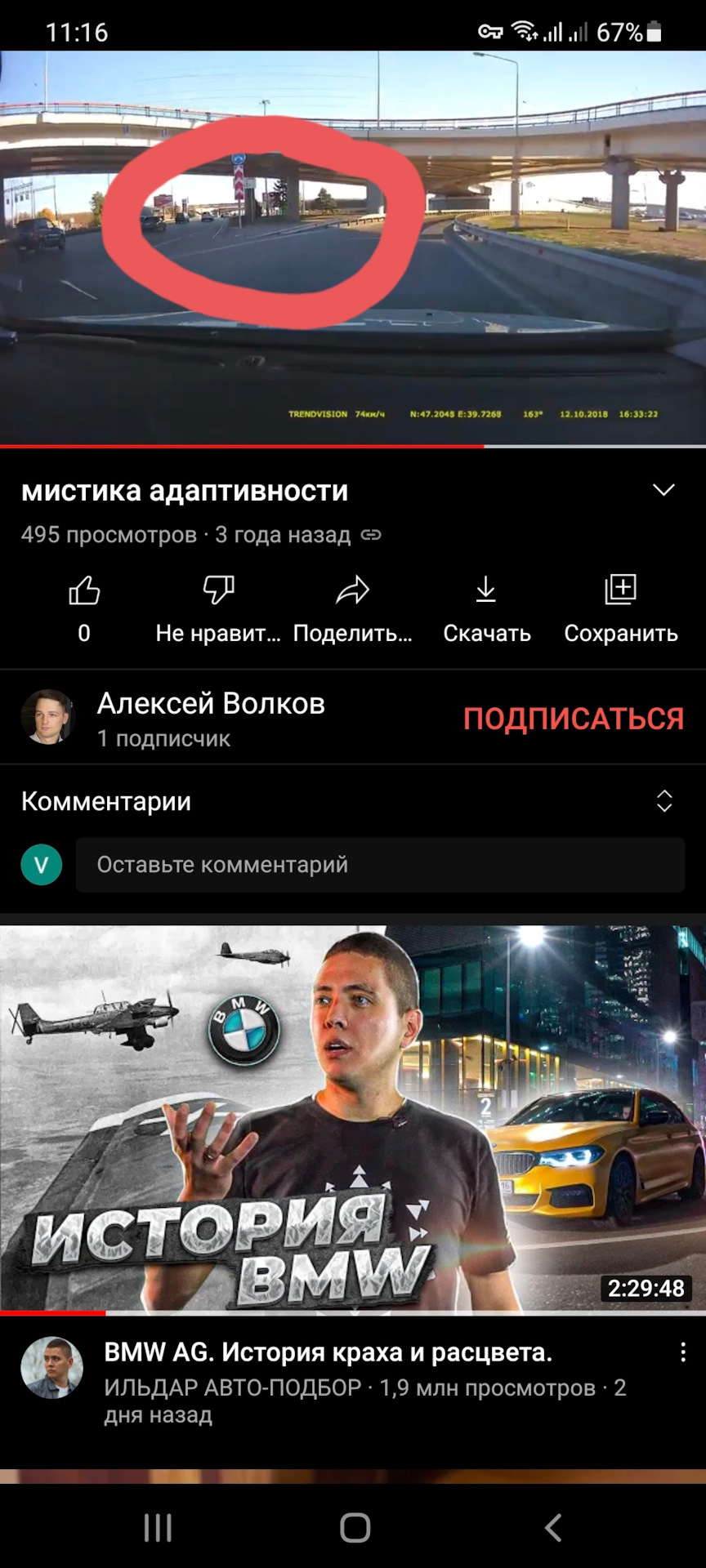Open the История BMW video thumbnail
The image size is (706, 1568).
pyautogui.click(x=353, y=1119)
